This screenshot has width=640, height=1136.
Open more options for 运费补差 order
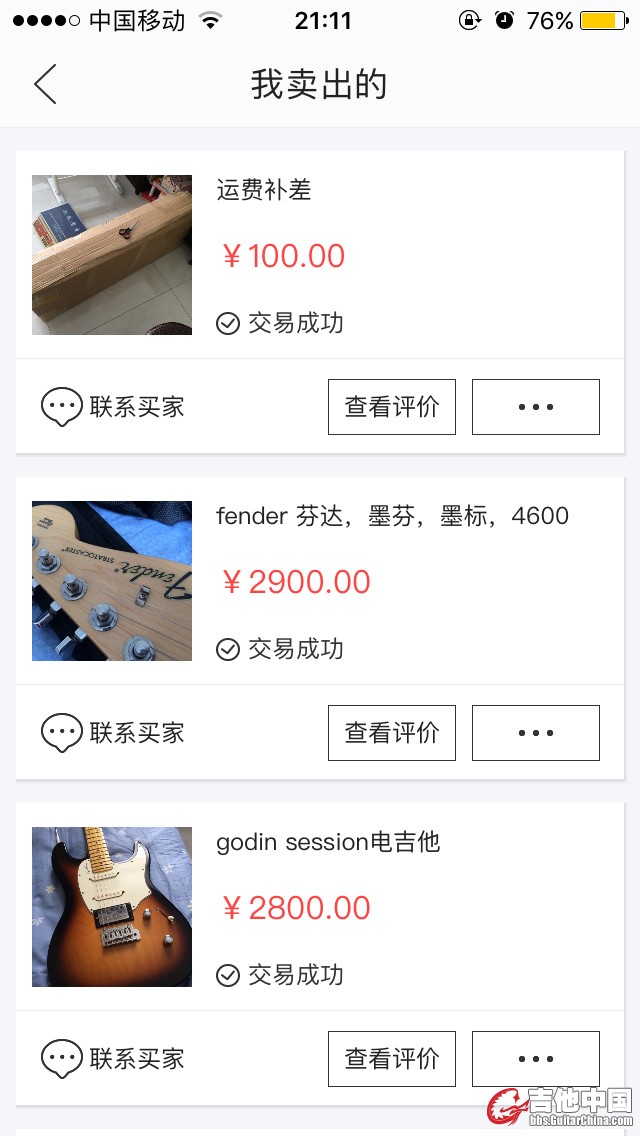click(536, 407)
